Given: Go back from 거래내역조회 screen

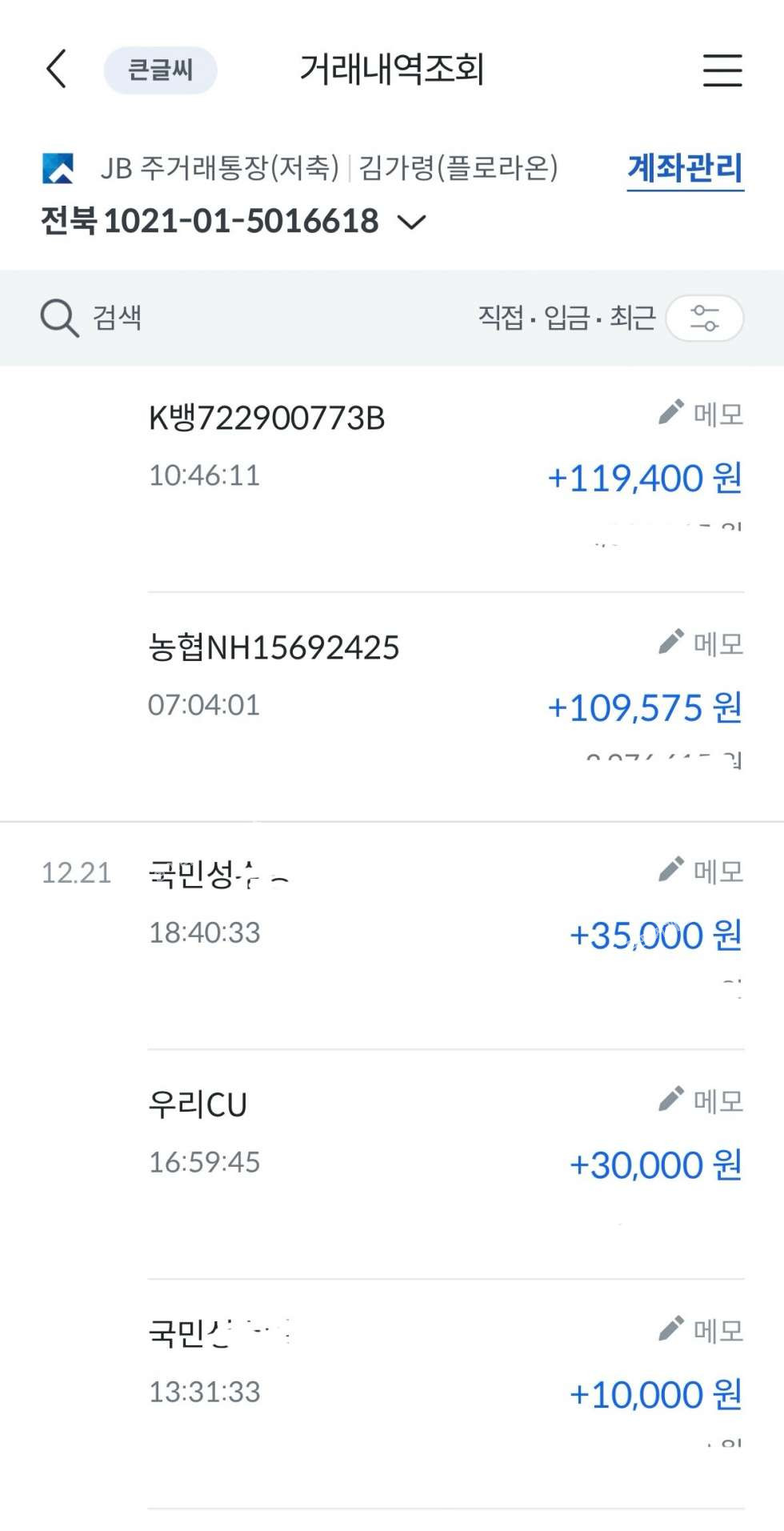Looking at the screenshot, I should tap(56, 69).
